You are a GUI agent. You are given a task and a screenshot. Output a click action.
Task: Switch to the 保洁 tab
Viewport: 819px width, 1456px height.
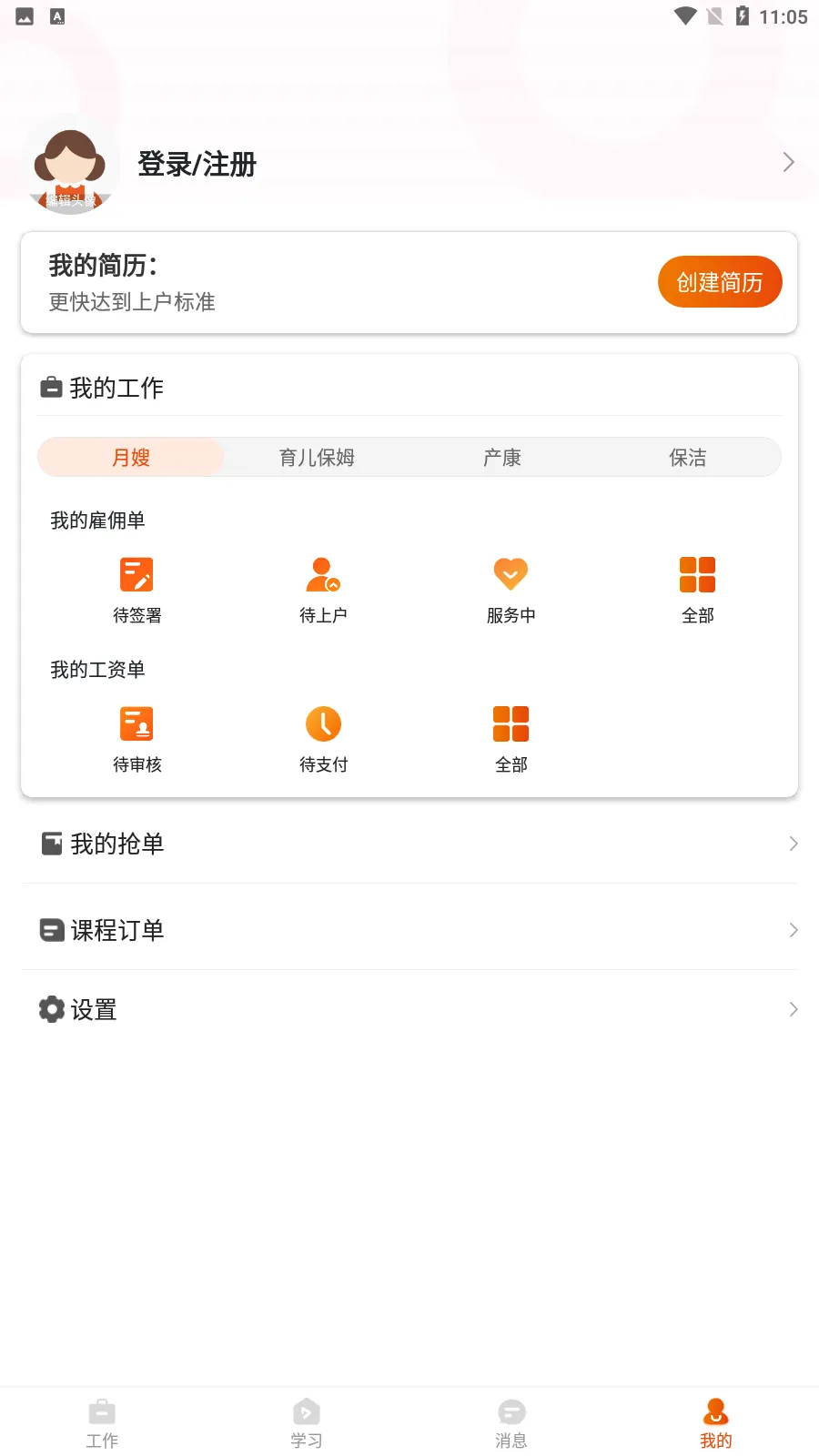coord(688,458)
